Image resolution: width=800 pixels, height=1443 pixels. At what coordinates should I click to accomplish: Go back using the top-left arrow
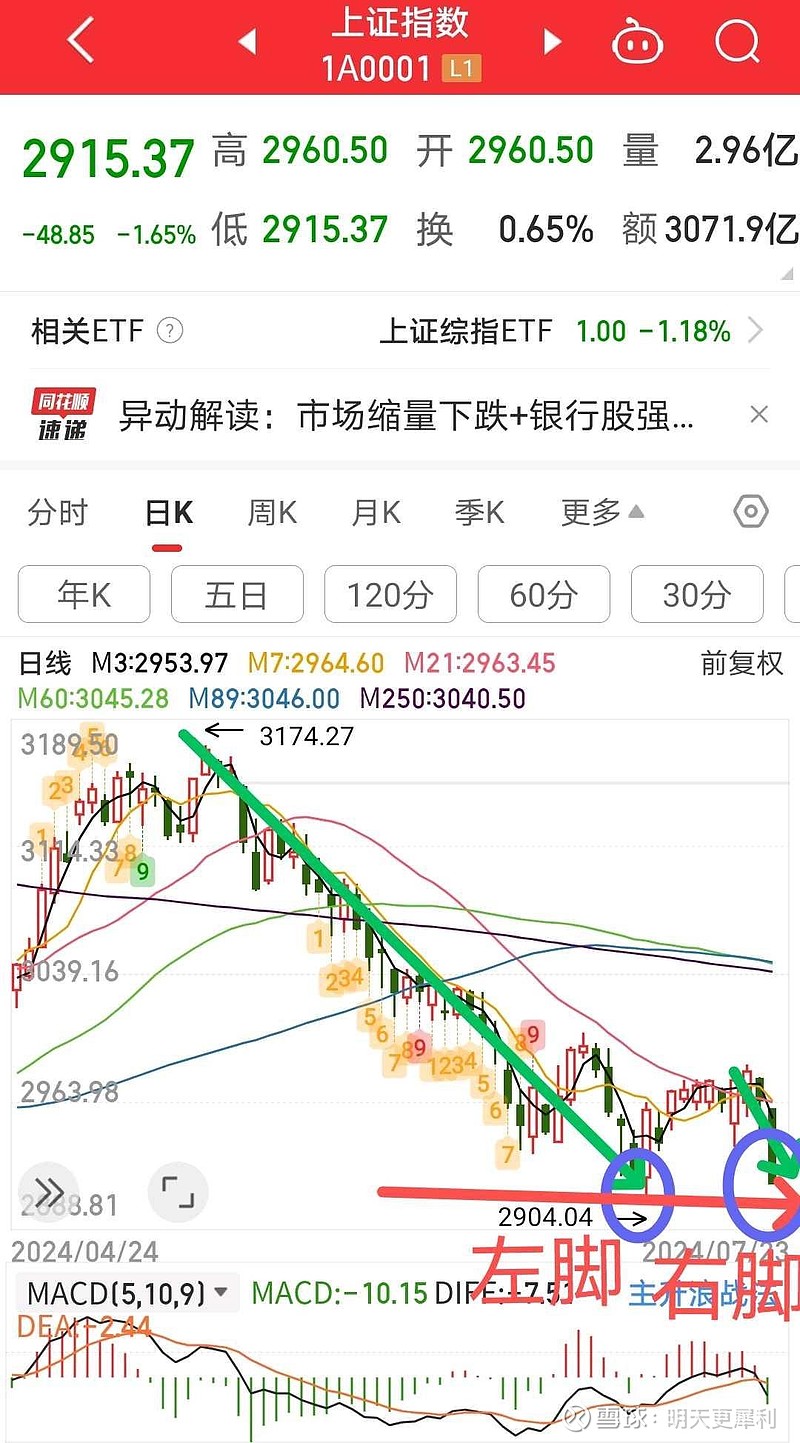(x=81, y=41)
